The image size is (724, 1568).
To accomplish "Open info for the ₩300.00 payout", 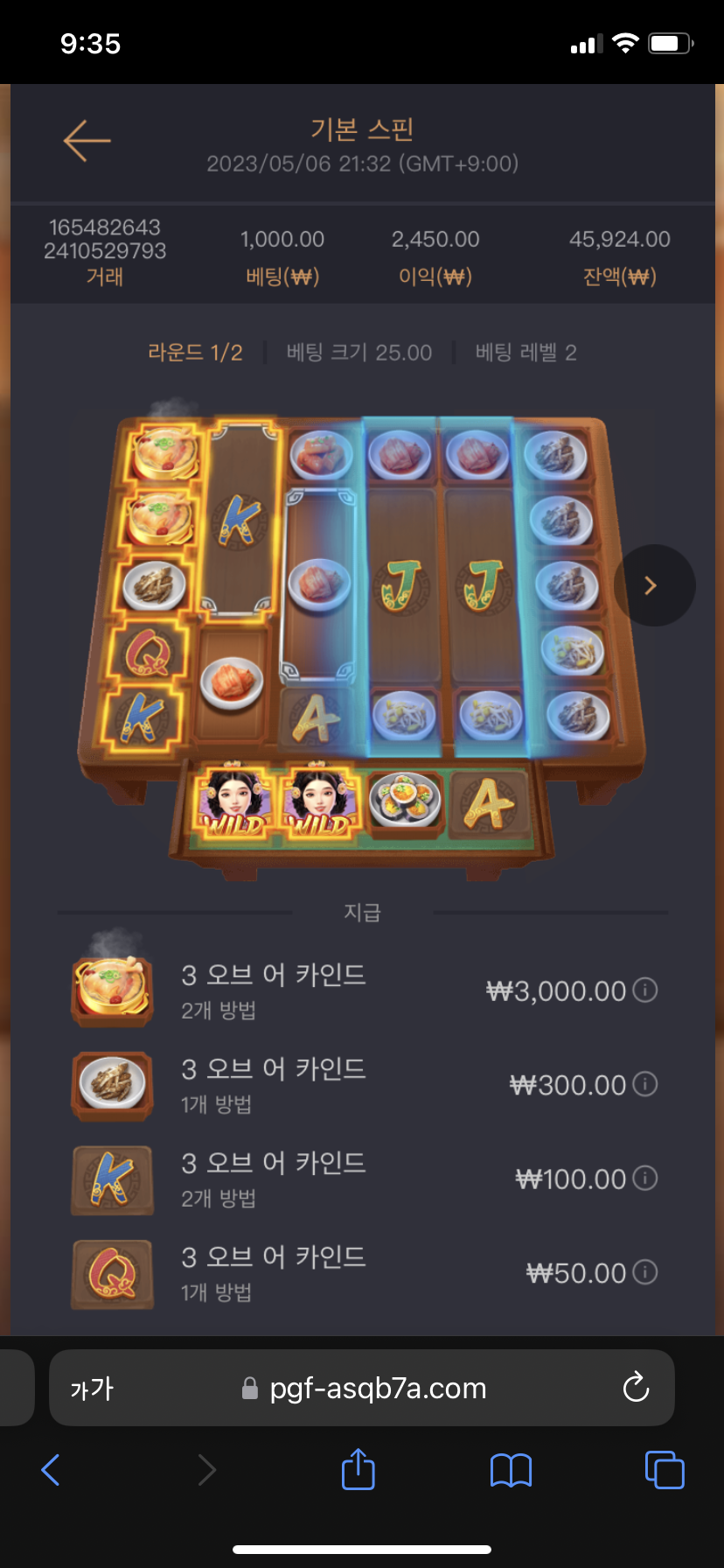I will pyautogui.click(x=645, y=1084).
